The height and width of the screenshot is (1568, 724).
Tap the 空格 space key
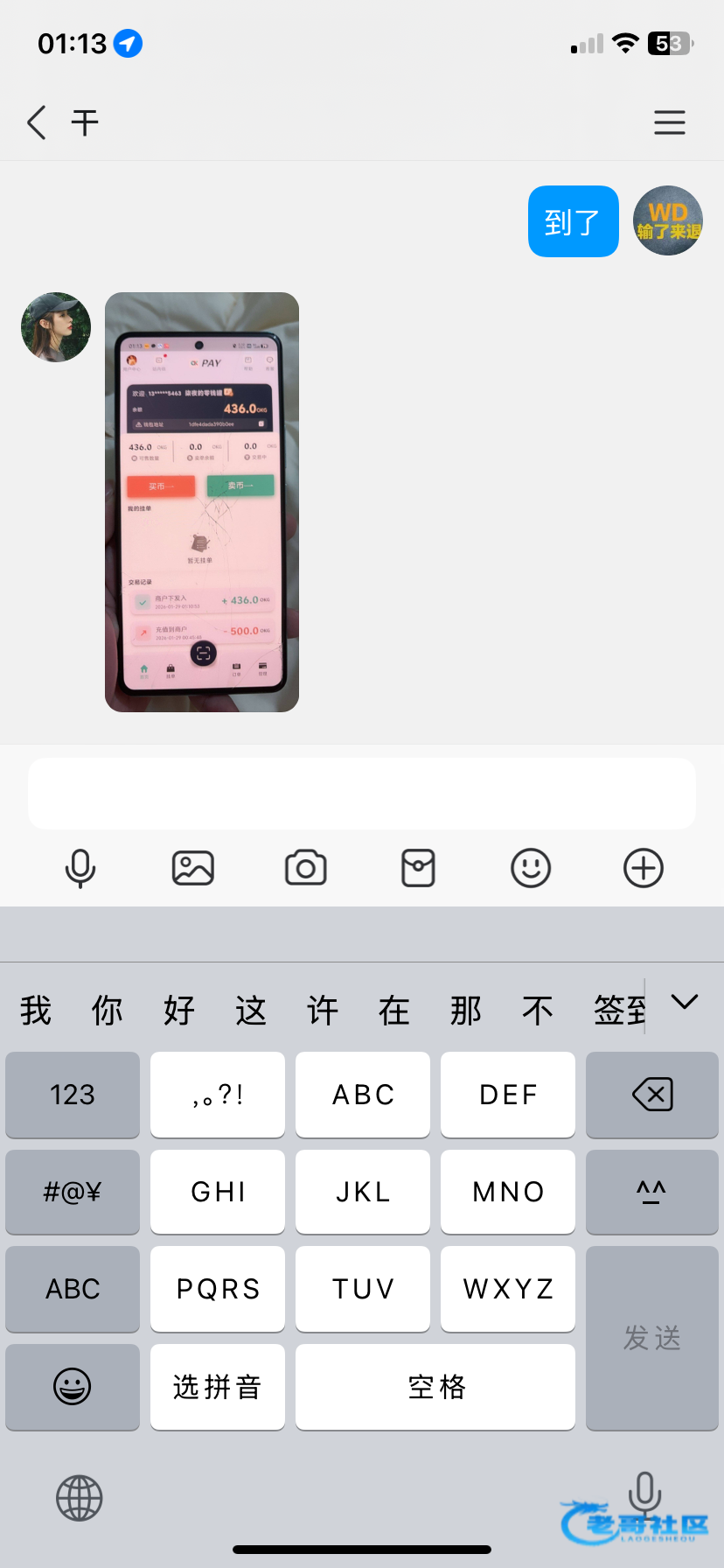point(435,1387)
